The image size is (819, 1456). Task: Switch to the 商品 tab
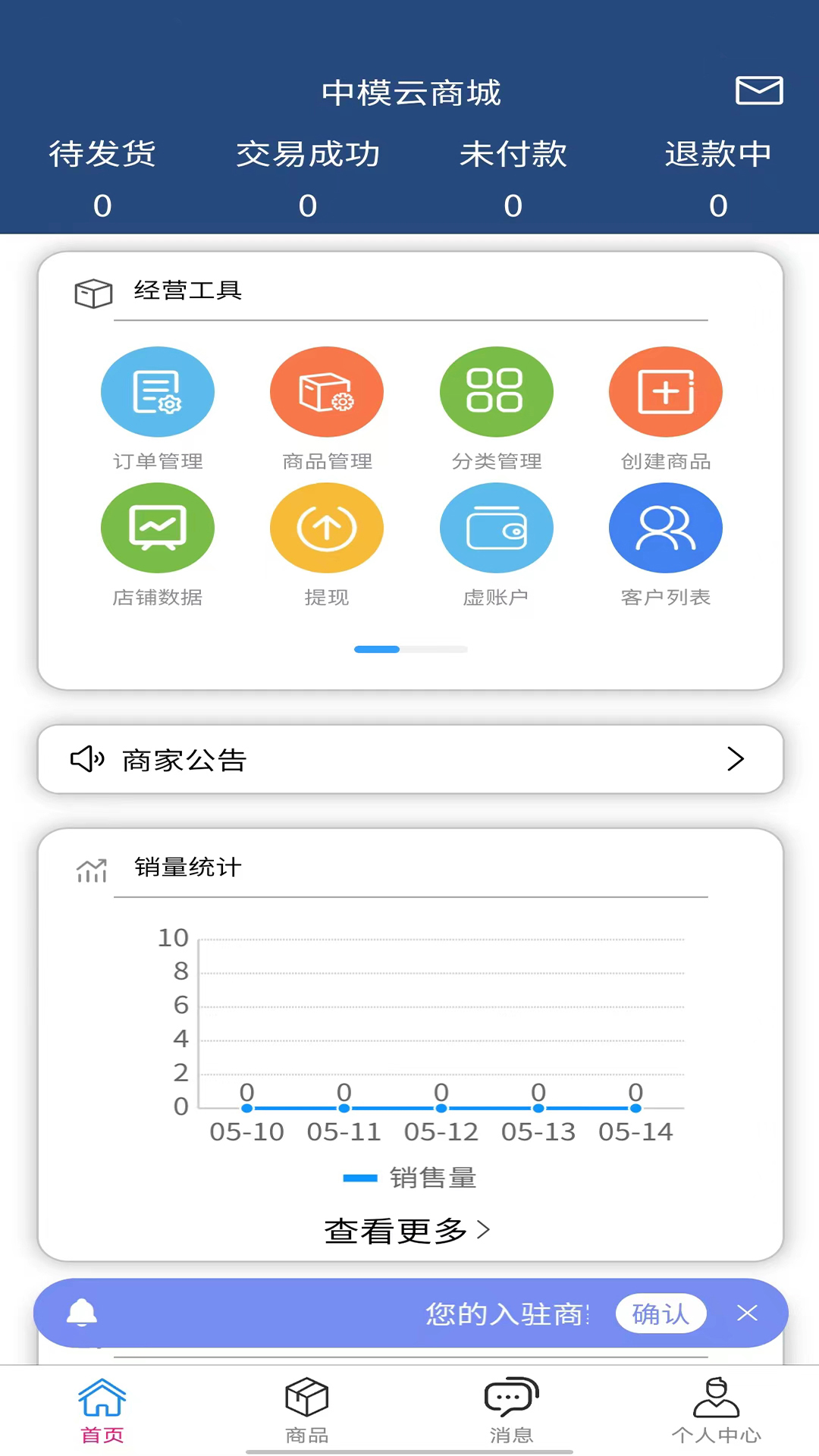point(306,1410)
